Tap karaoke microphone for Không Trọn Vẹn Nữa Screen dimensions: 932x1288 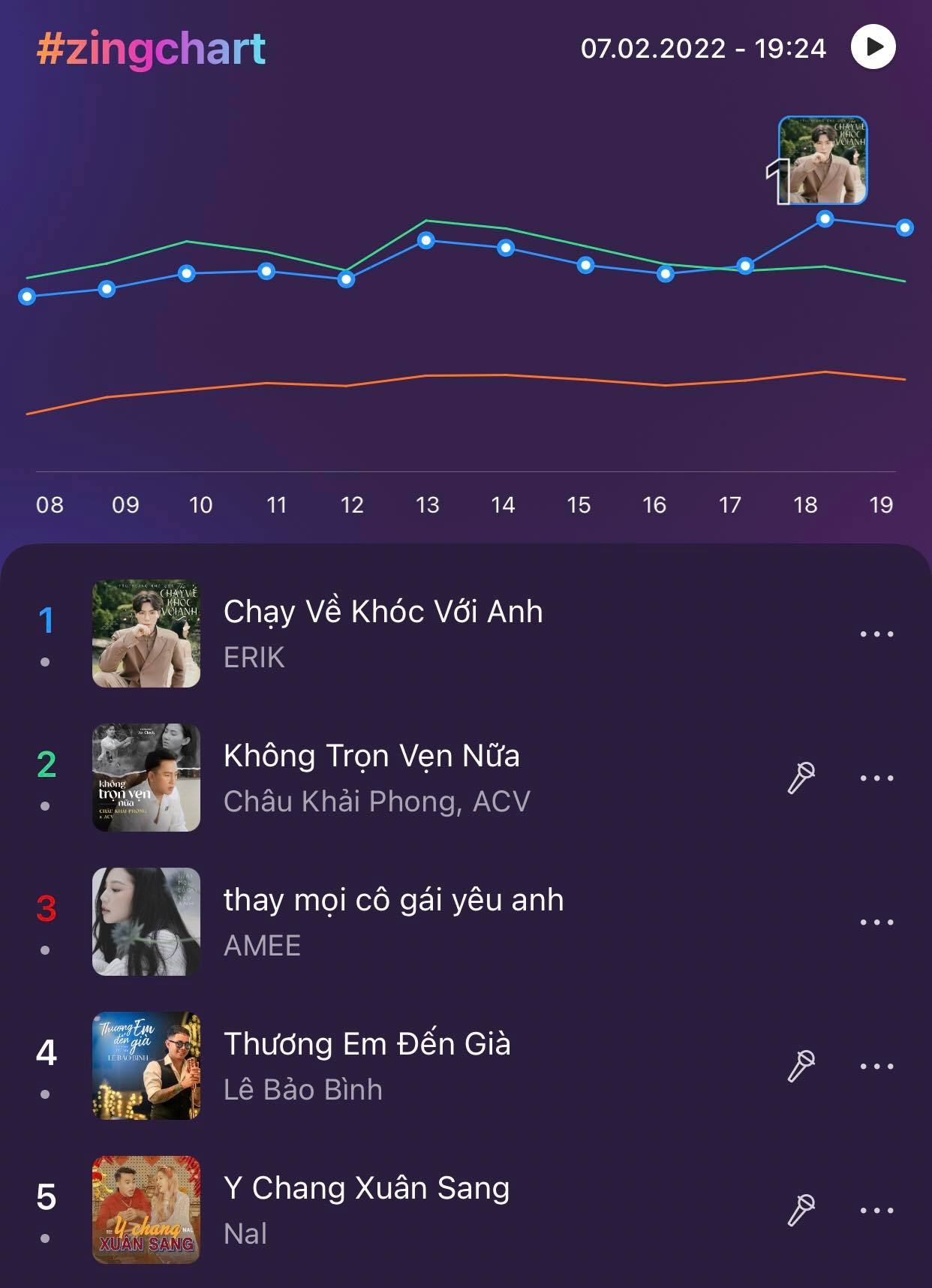(801, 778)
